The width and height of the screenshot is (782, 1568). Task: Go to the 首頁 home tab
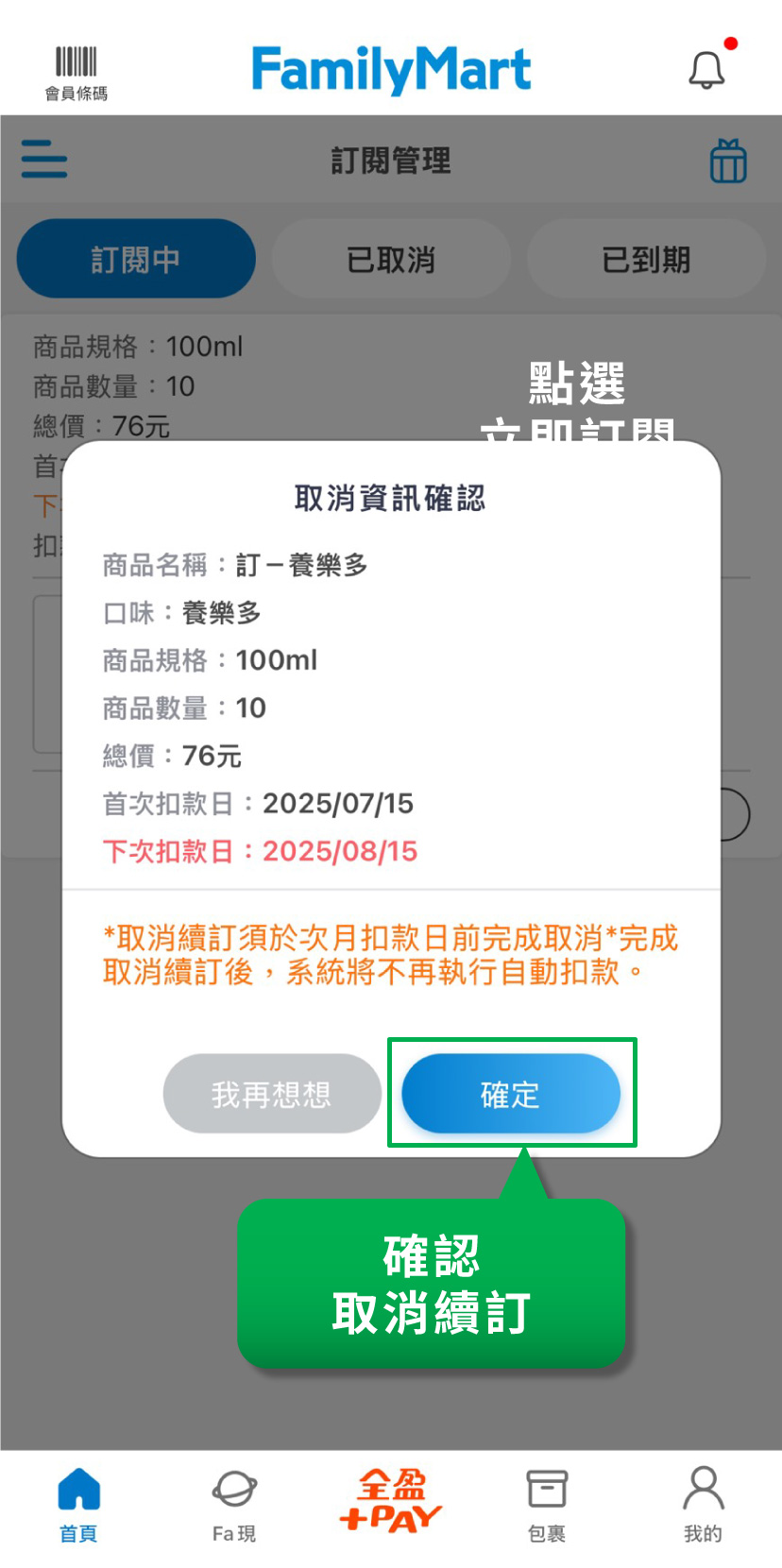click(x=78, y=1506)
